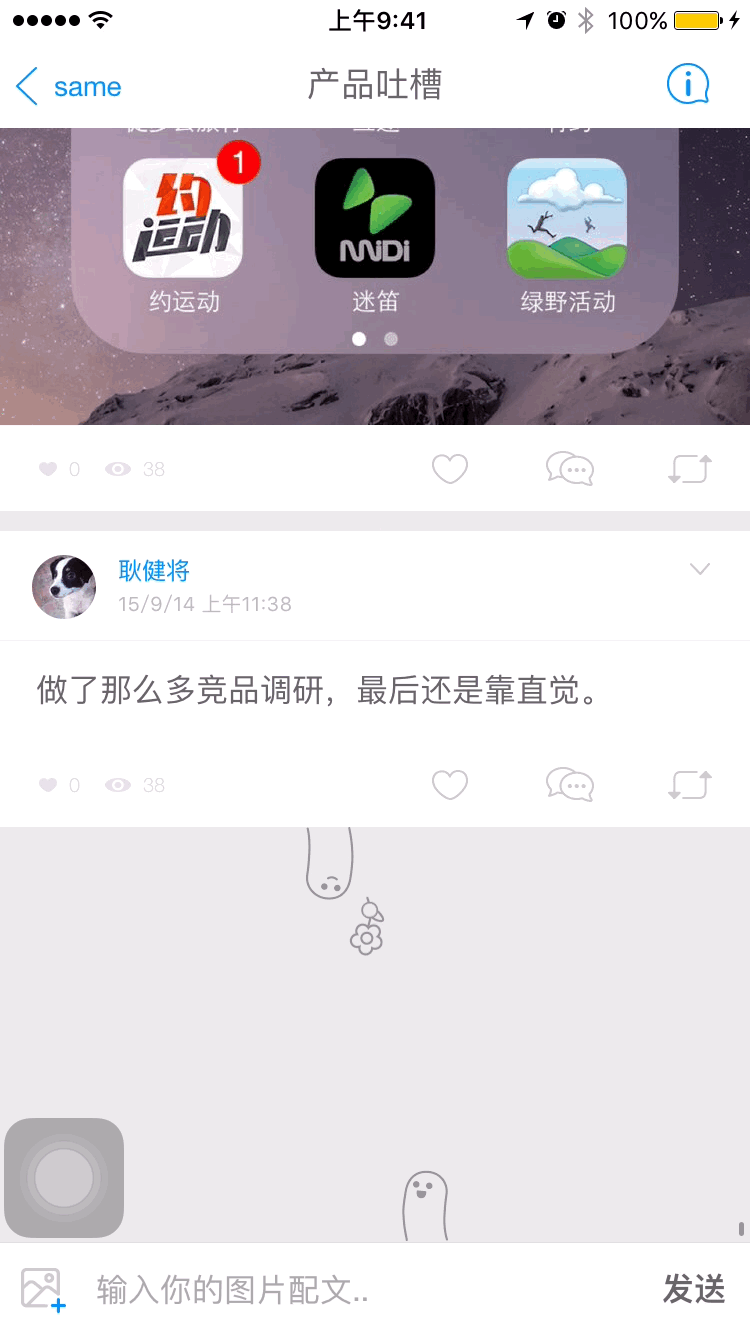750x1334 pixels.
Task: Tap the 发送 button
Action: click(x=694, y=1290)
